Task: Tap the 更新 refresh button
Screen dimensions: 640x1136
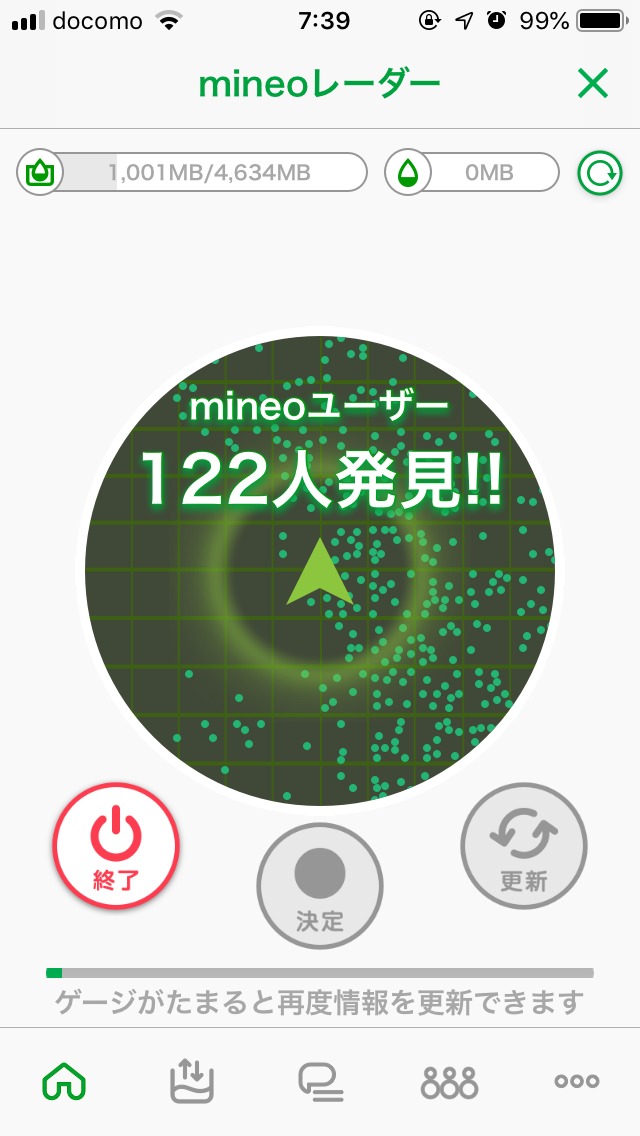Action: pos(524,845)
